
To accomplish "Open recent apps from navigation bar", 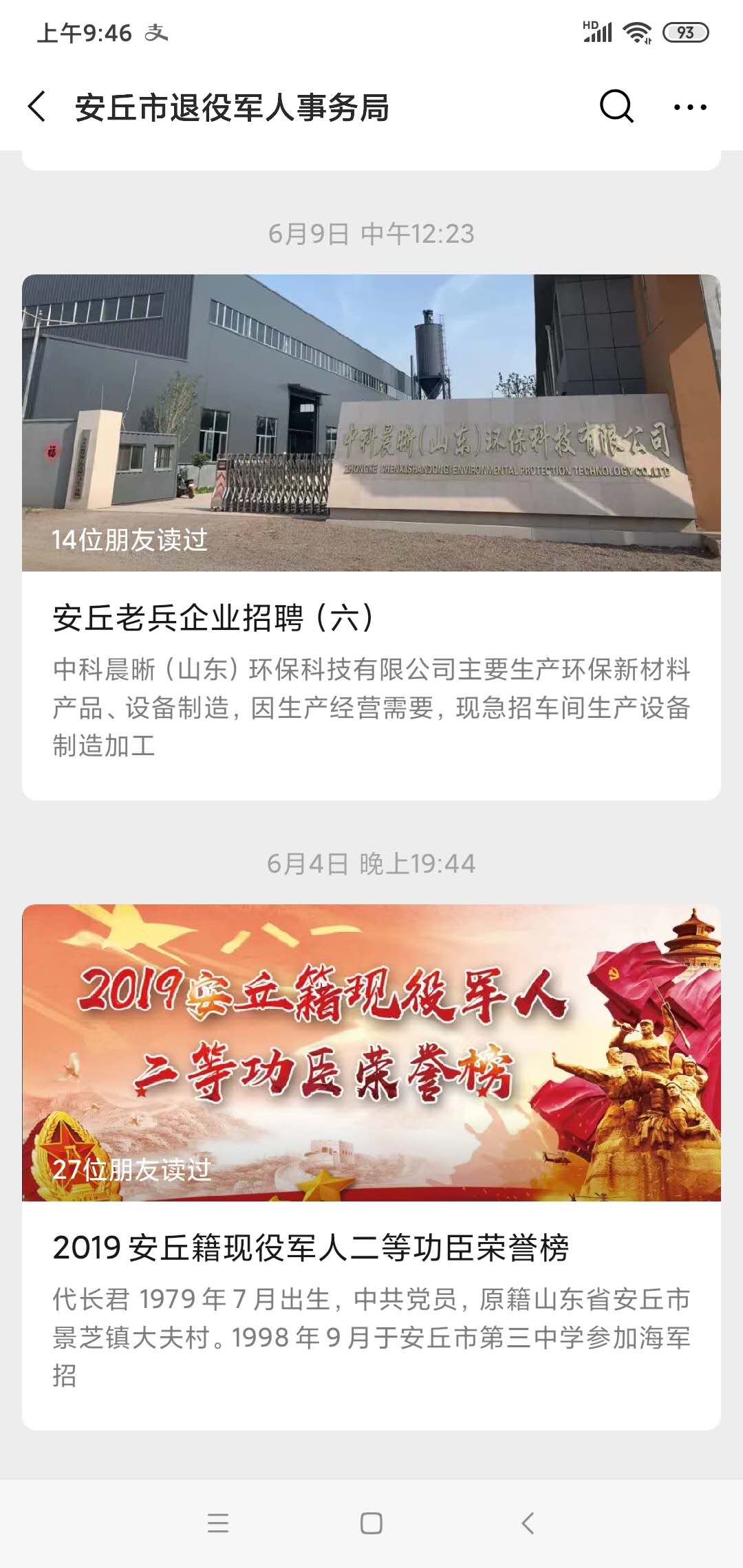I will coord(217,1523).
